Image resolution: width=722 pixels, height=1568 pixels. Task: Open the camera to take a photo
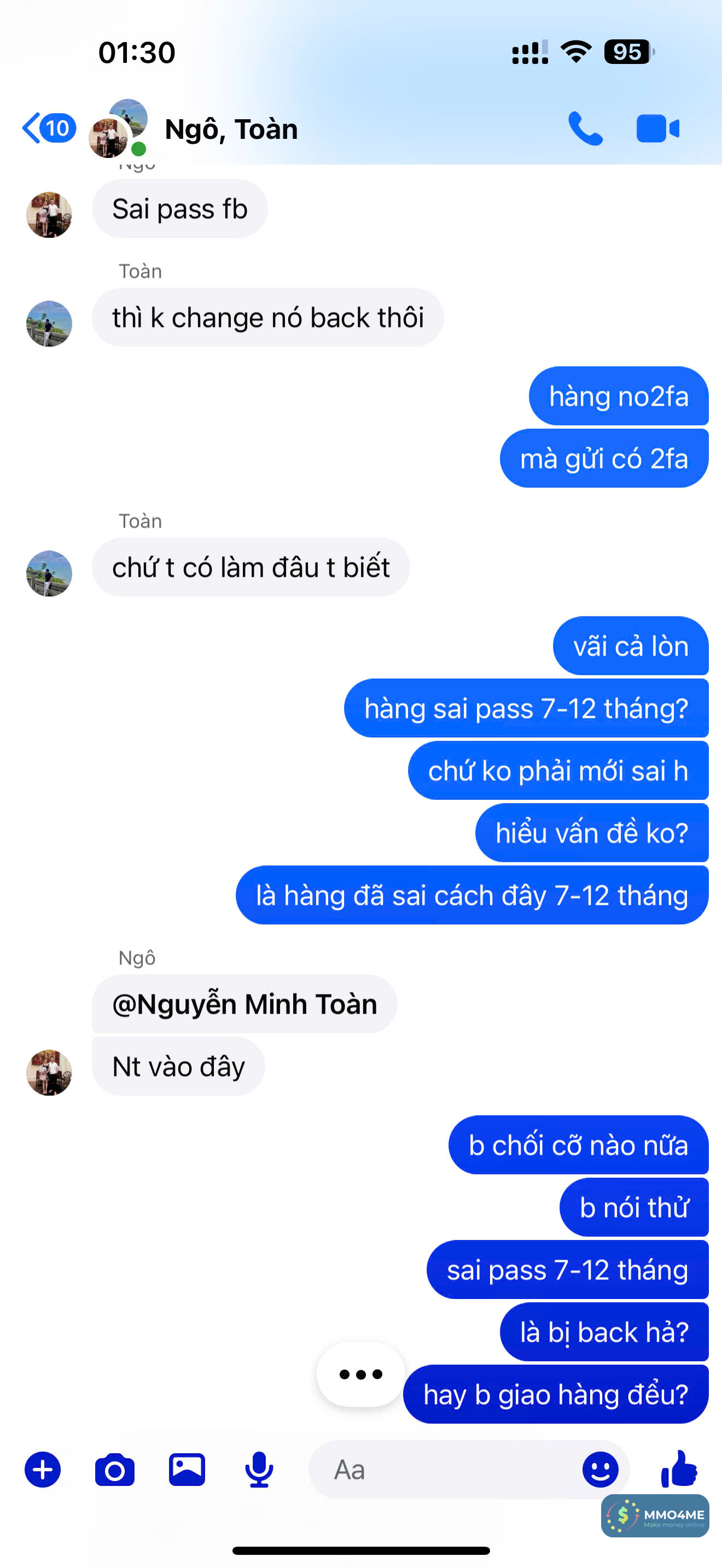114,1470
